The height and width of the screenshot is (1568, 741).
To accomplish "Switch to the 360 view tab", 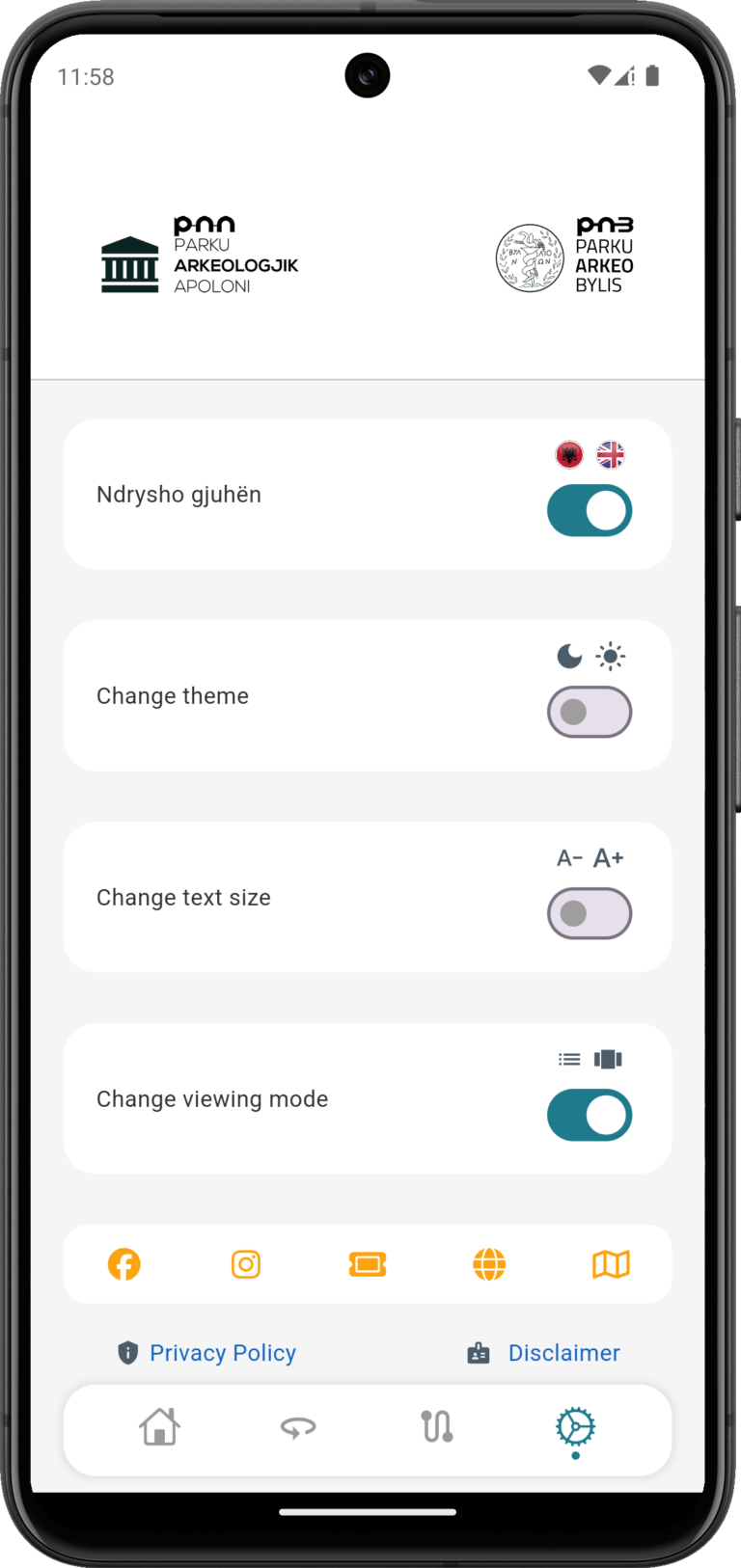I will click(298, 1427).
